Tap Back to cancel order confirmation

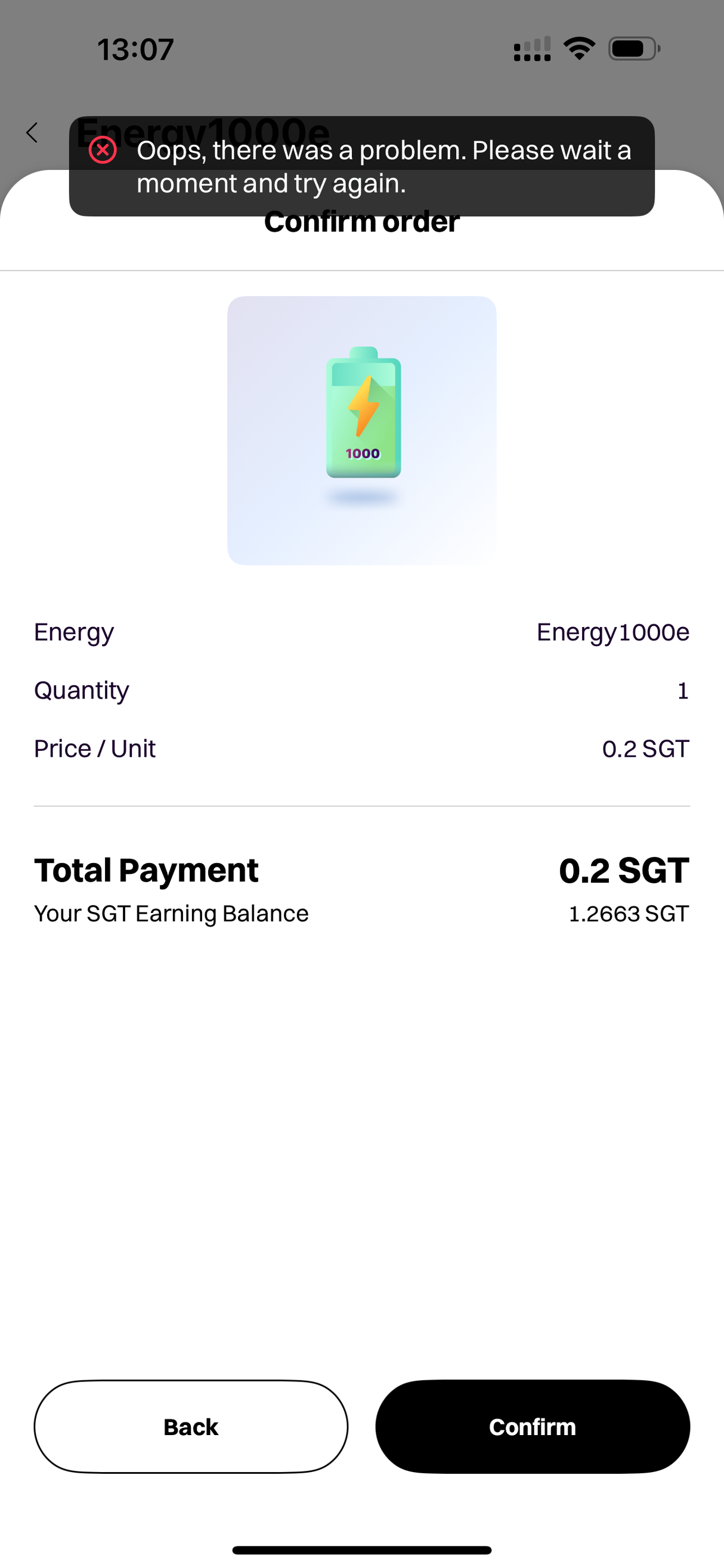[191, 1426]
